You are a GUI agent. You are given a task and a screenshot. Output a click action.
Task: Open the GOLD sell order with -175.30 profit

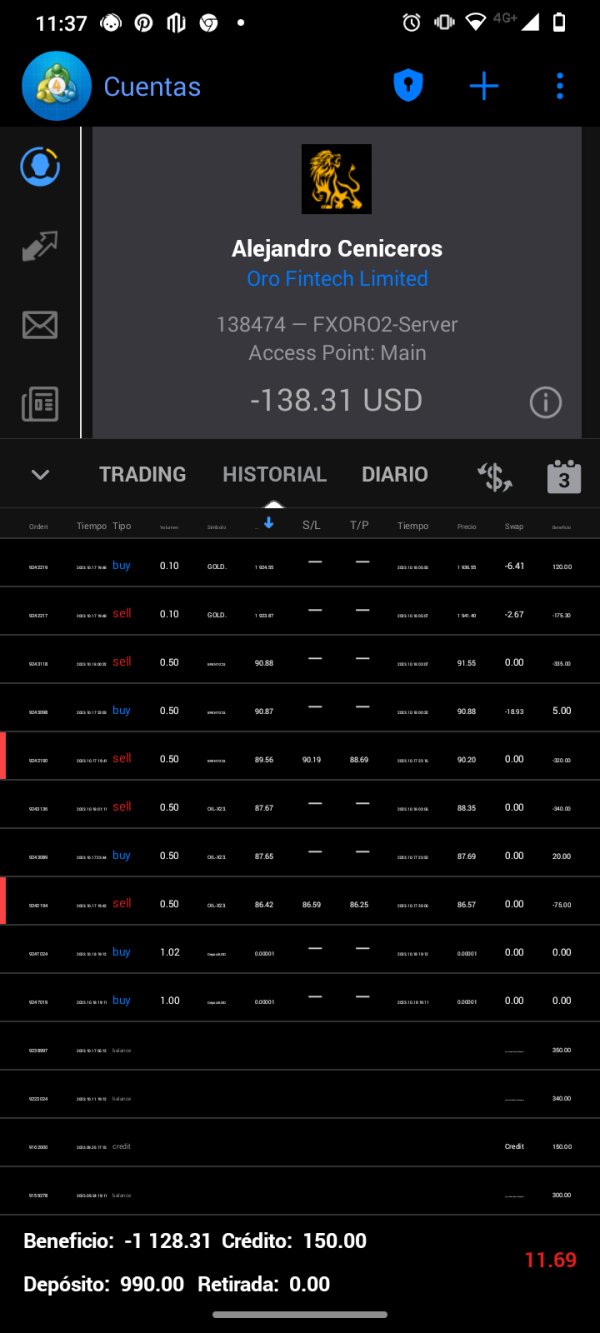pos(300,613)
